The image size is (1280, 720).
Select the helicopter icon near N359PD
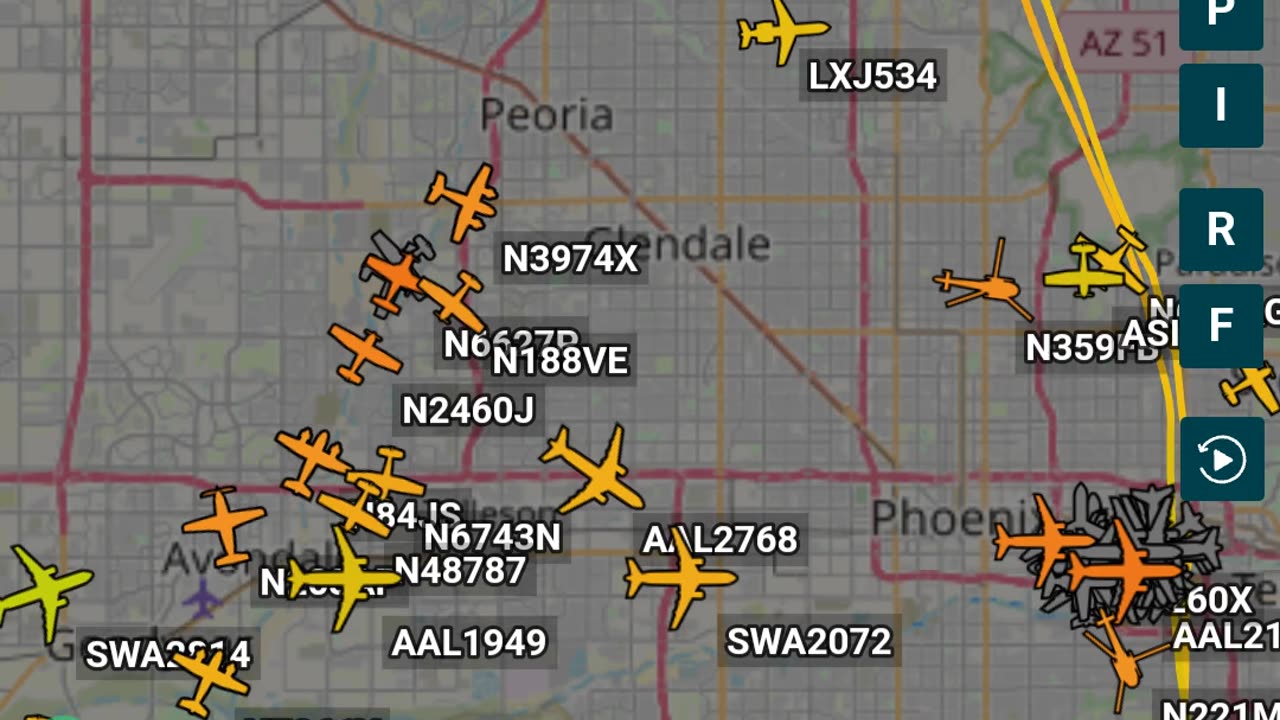pyautogui.click(x=985, y=285)
